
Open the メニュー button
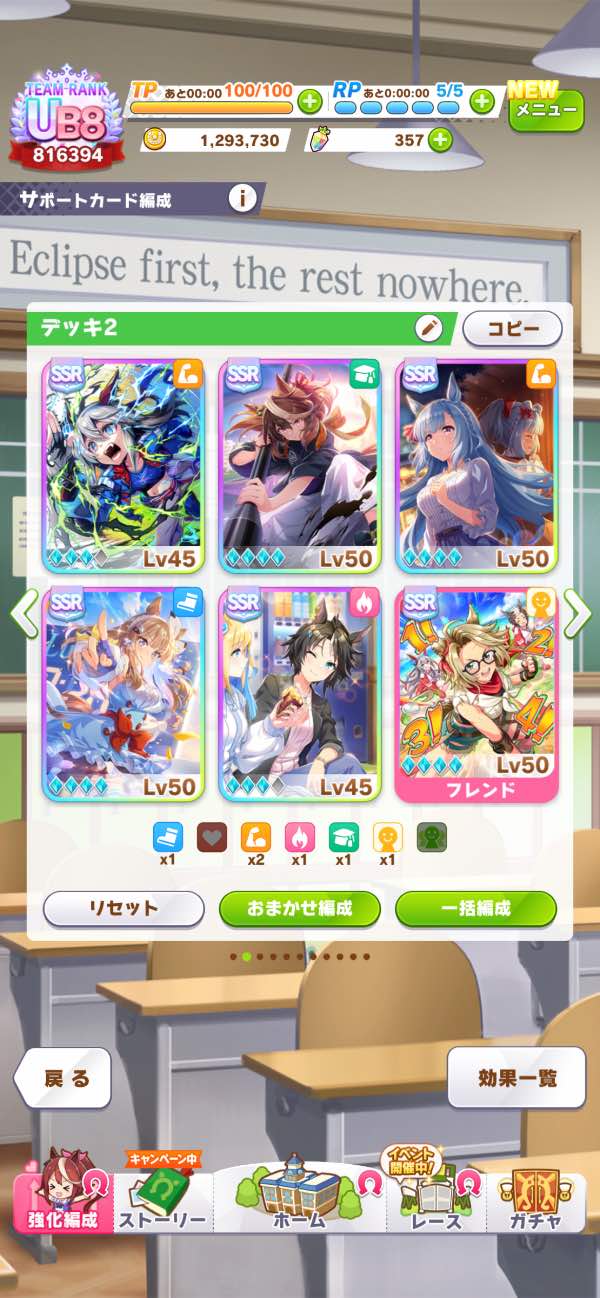point(546,110)
